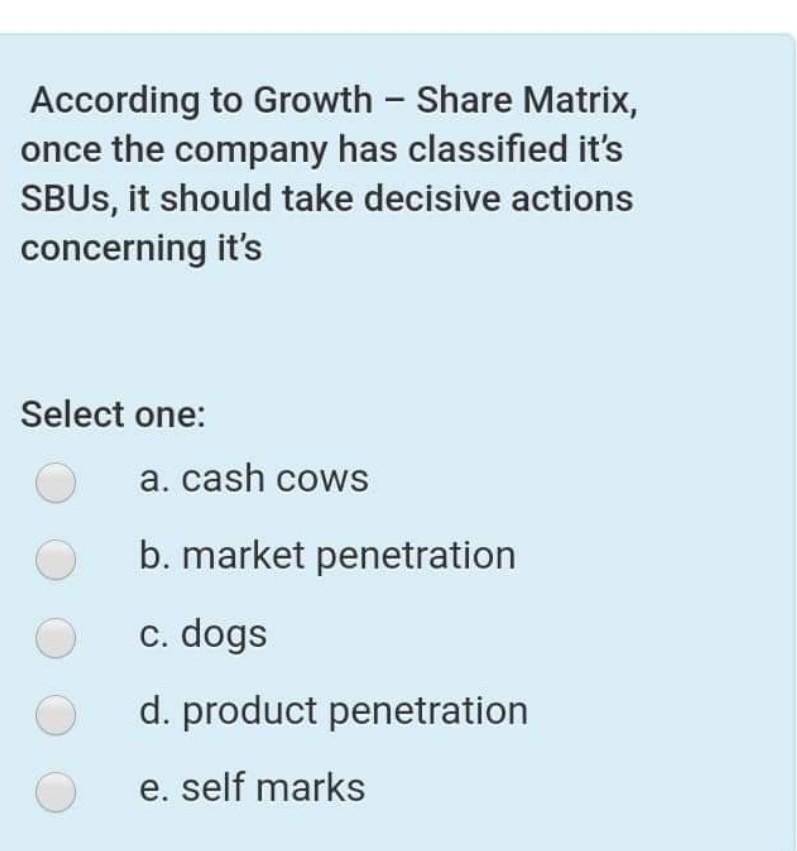Choose the b. market penetration answer

(57, 559)
